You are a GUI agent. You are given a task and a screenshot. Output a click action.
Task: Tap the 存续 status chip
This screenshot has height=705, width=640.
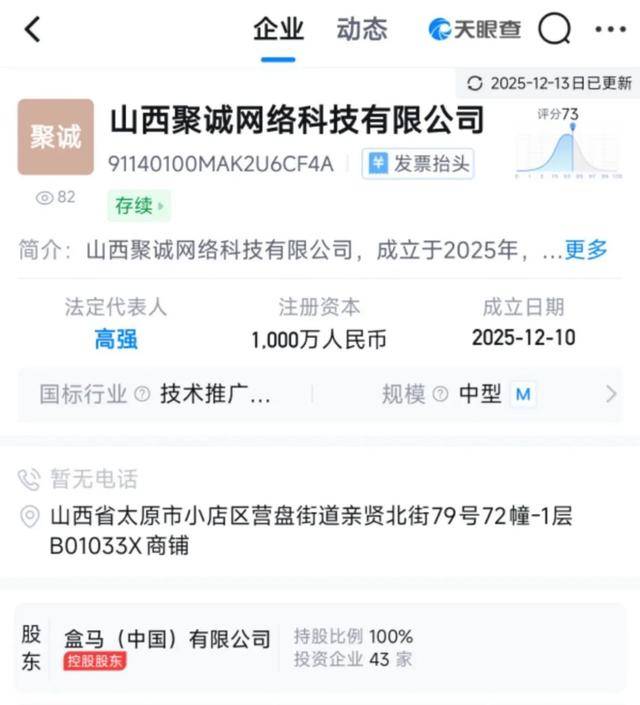[139, 206]
